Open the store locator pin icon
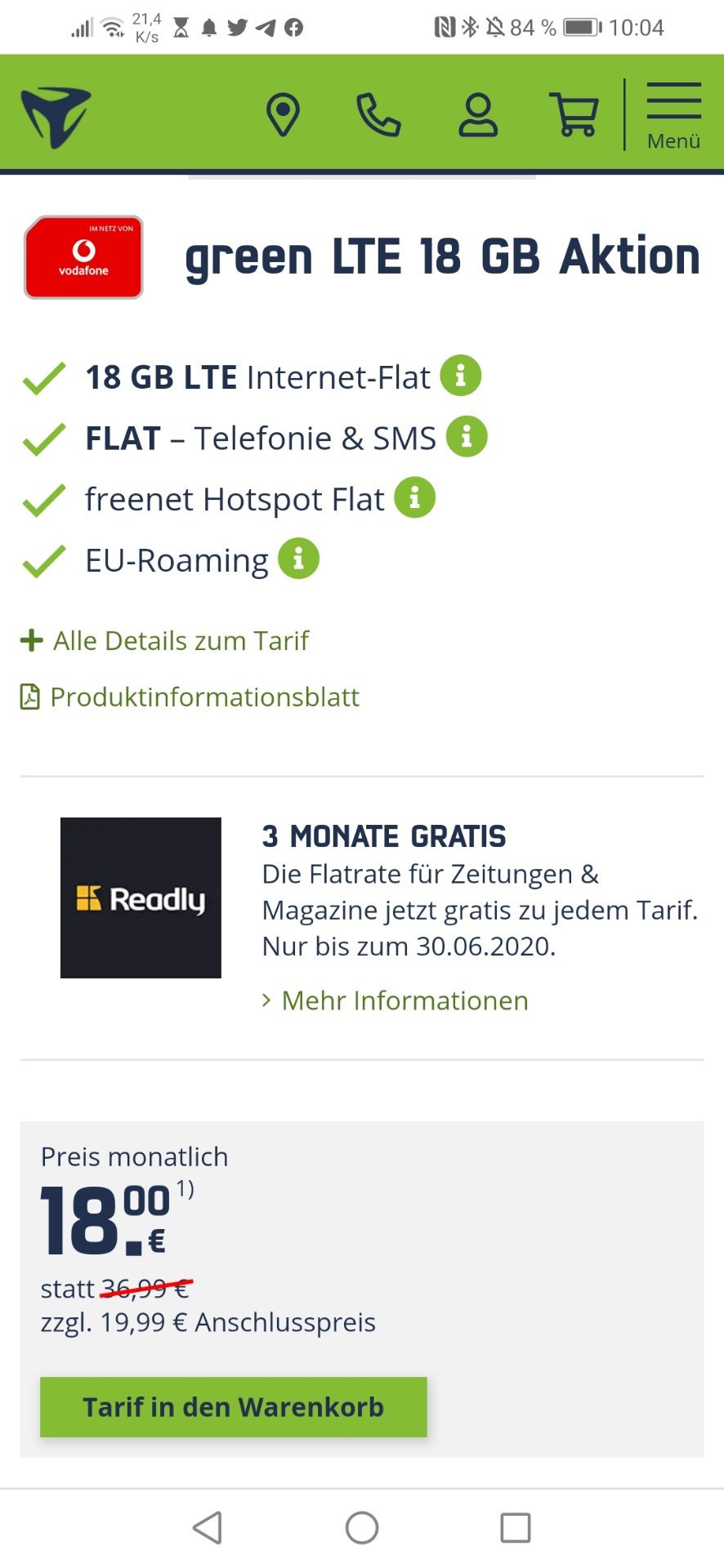This screenshot has height=1568, width=724. [283, 114]
